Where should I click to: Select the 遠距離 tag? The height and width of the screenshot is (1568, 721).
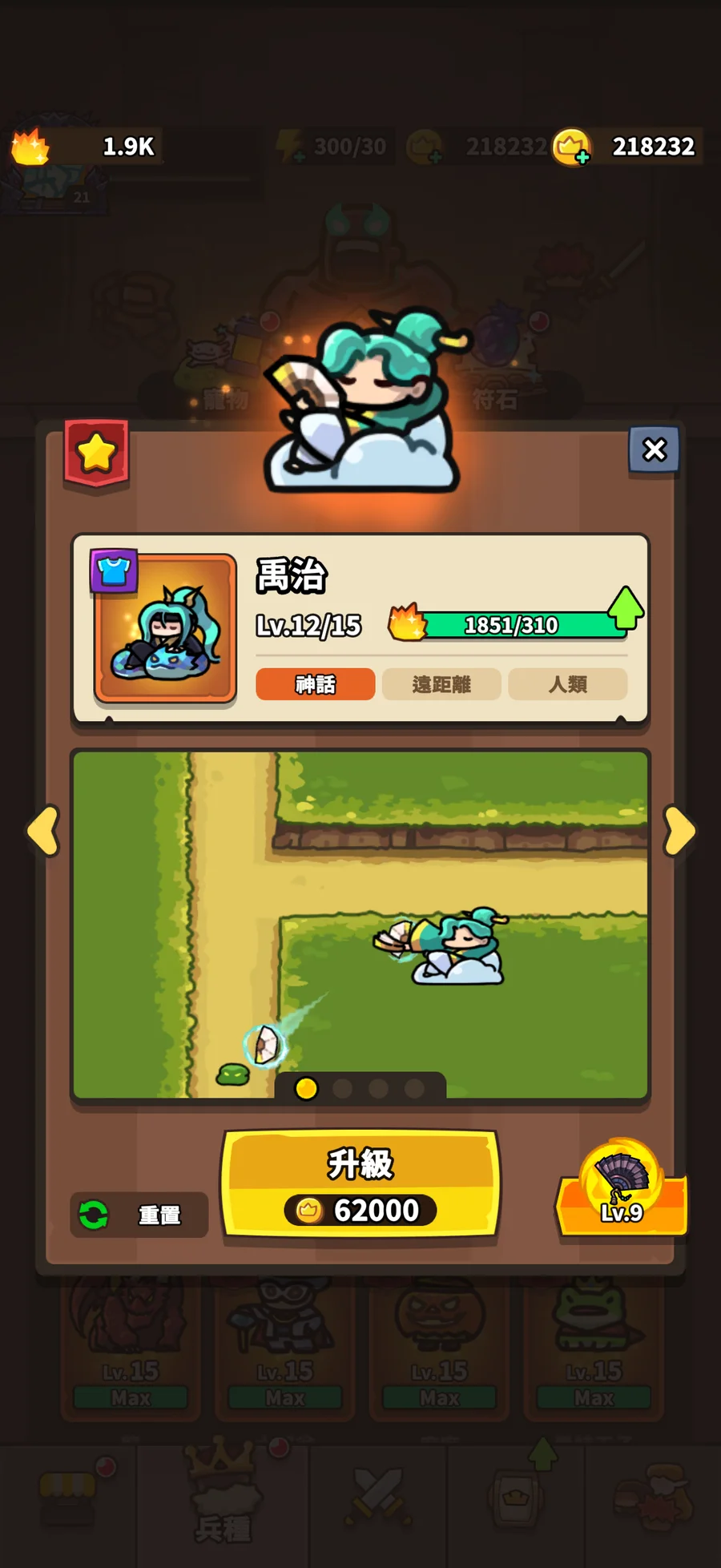pyautogui.click(x=441, y=684)
